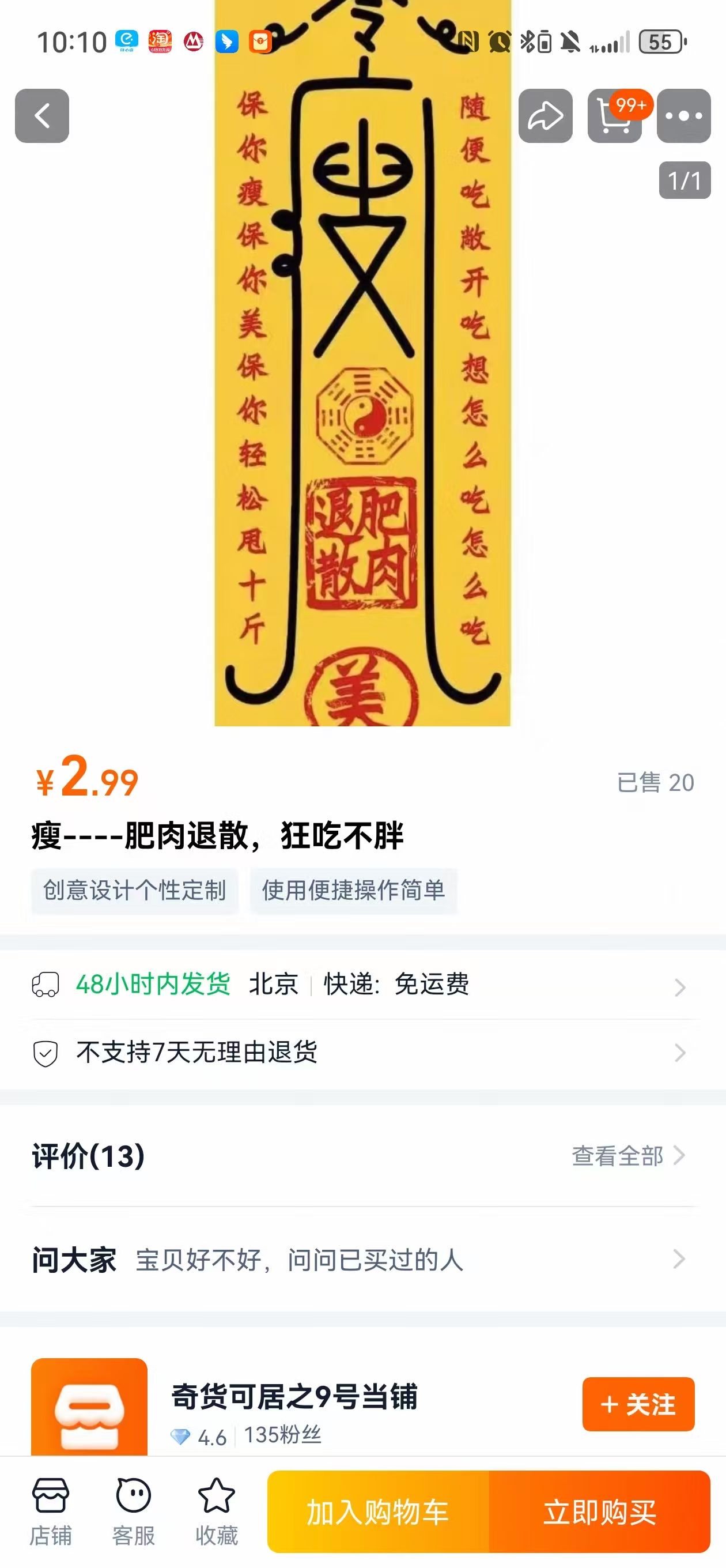The image size is (726, 1568).
Task: Add this item to 收藏 favorites
Action: tap(217, 1512)
